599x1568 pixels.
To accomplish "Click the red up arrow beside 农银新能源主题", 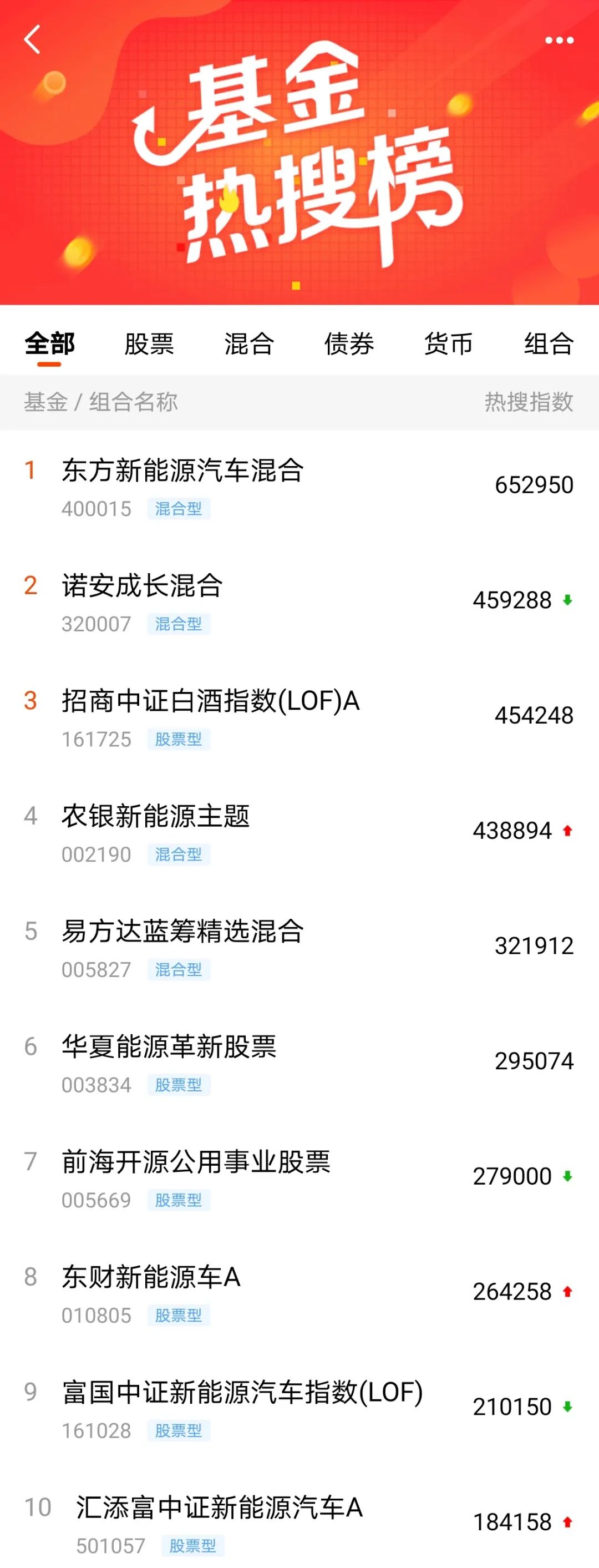I will pos(567,829).
